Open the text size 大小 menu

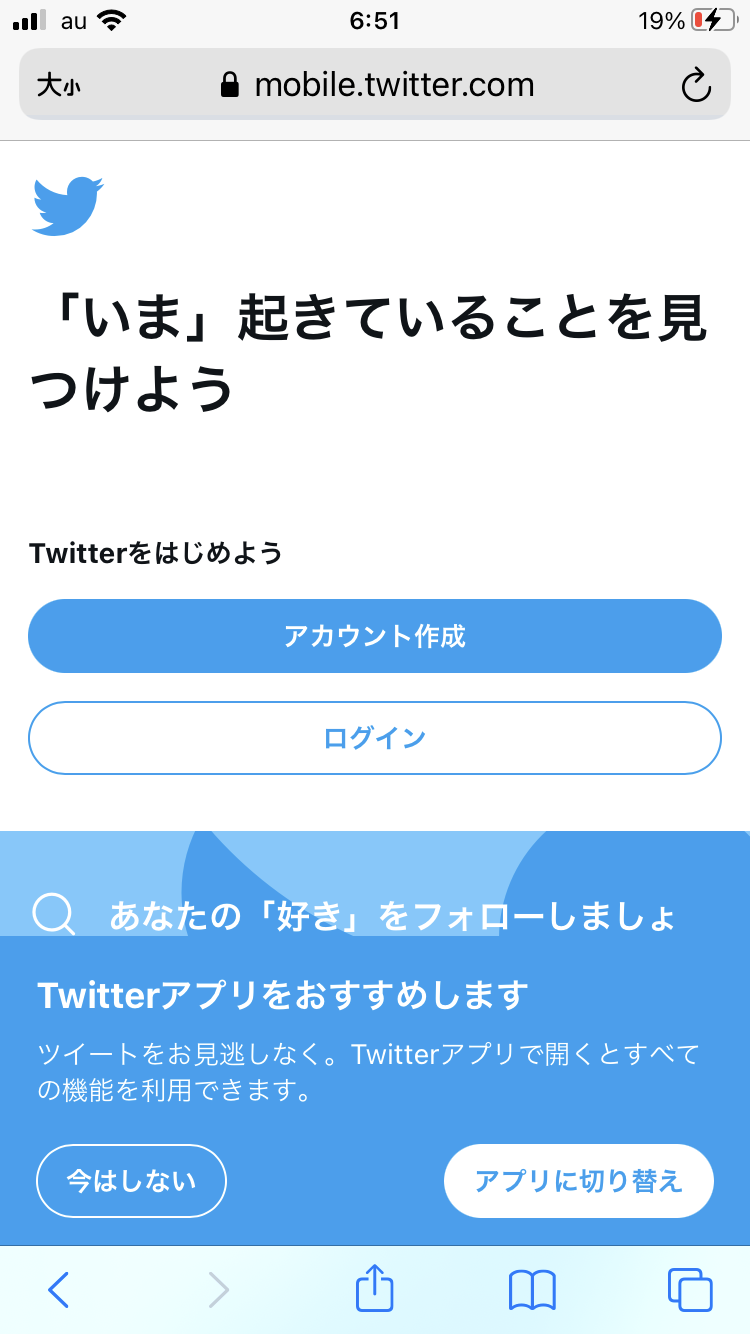tap(58, 85)
